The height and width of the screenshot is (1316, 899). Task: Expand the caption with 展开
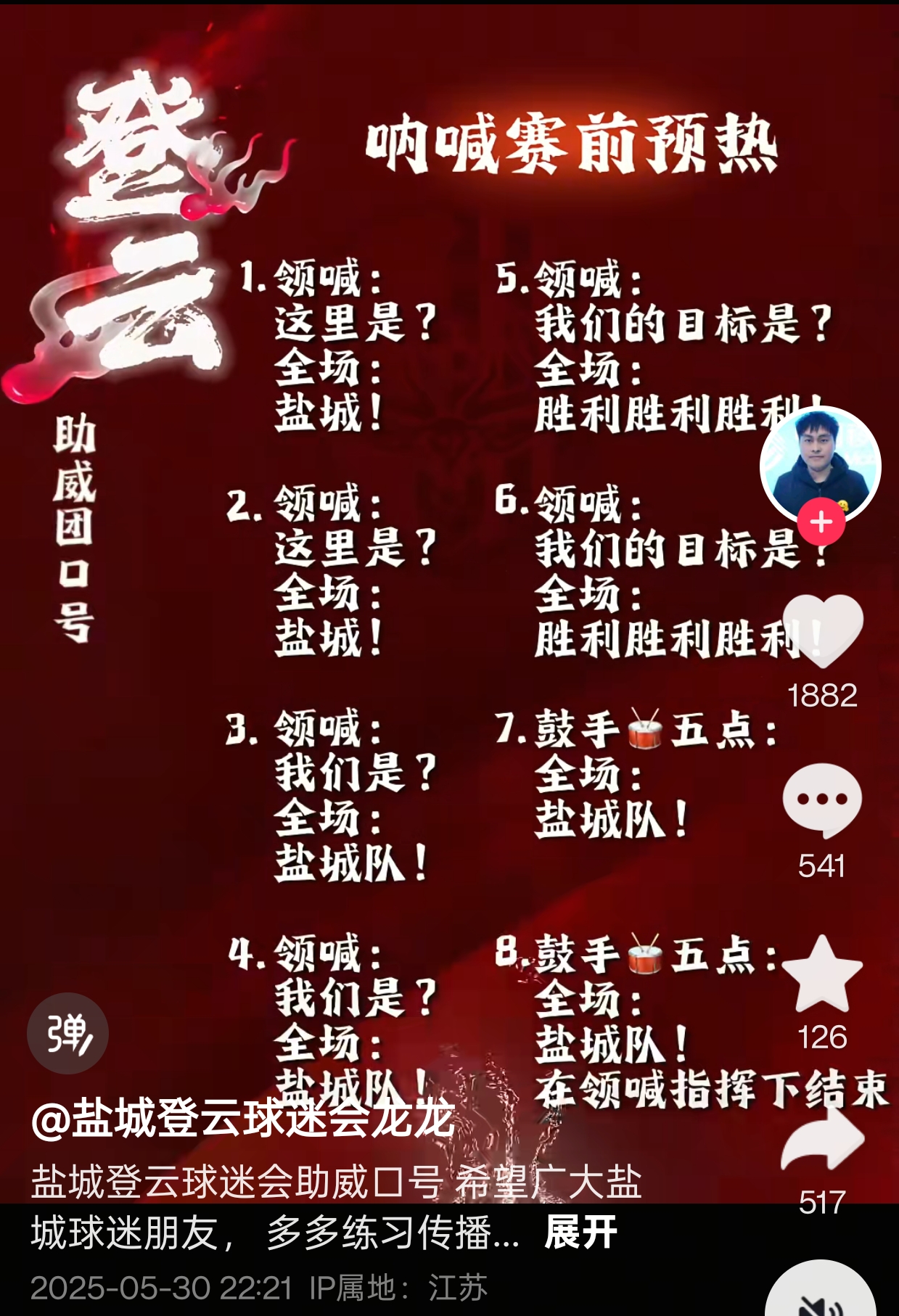coord(580,1233)
